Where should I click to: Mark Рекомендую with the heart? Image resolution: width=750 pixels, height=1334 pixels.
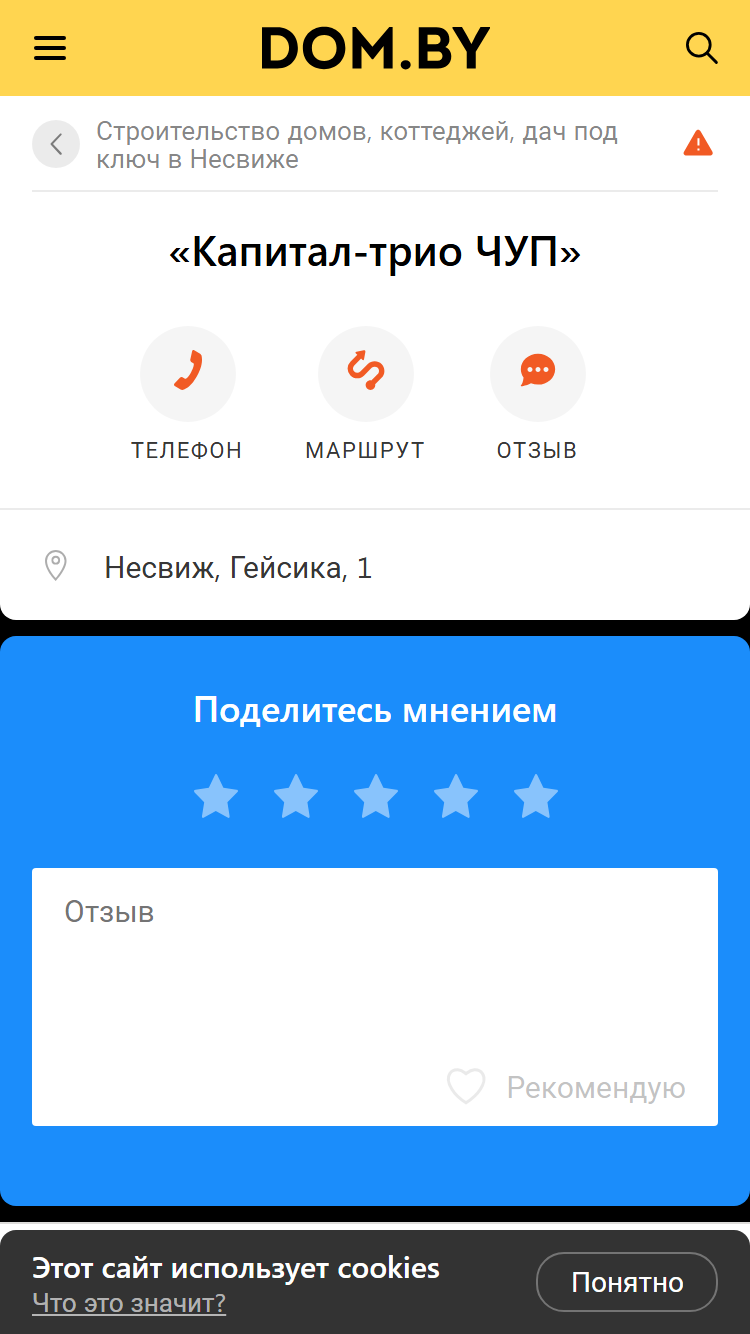[x=466, y=1087]
